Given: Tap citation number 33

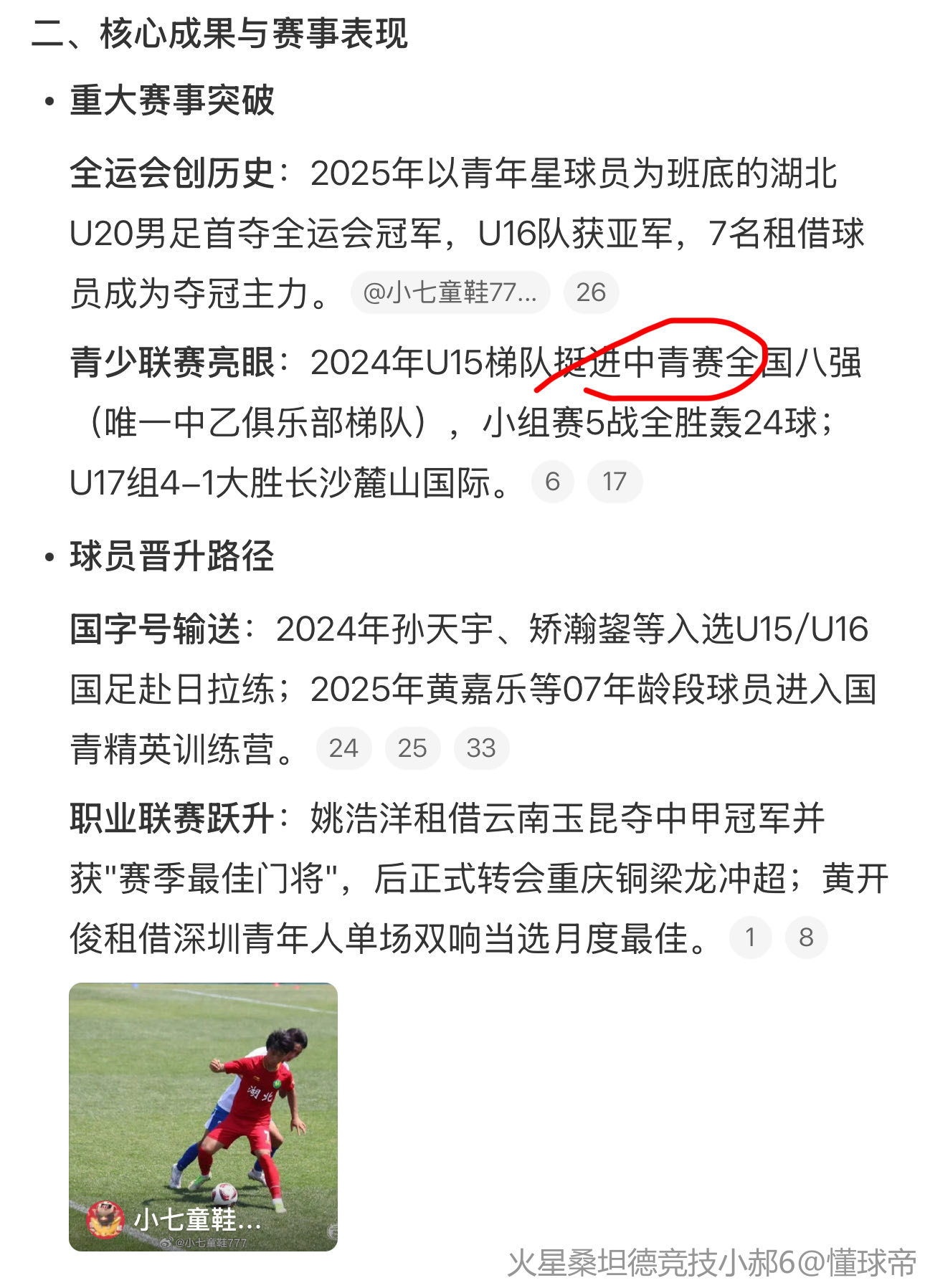Looking at the screenshot, I should tap(480, 748).
